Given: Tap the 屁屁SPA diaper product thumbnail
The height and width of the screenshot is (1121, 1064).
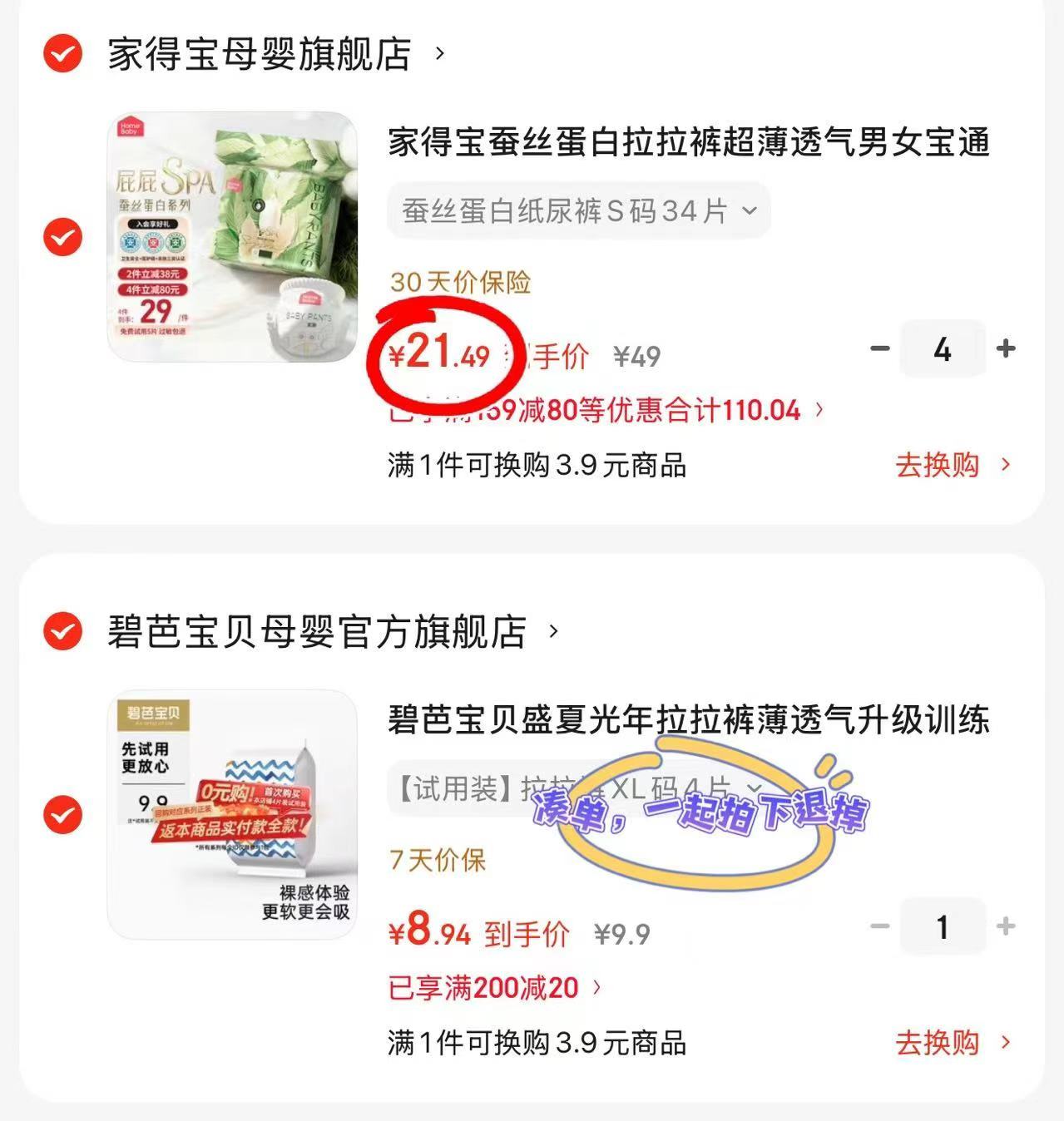Looking at the screenshot, I should tap(233, 237).
